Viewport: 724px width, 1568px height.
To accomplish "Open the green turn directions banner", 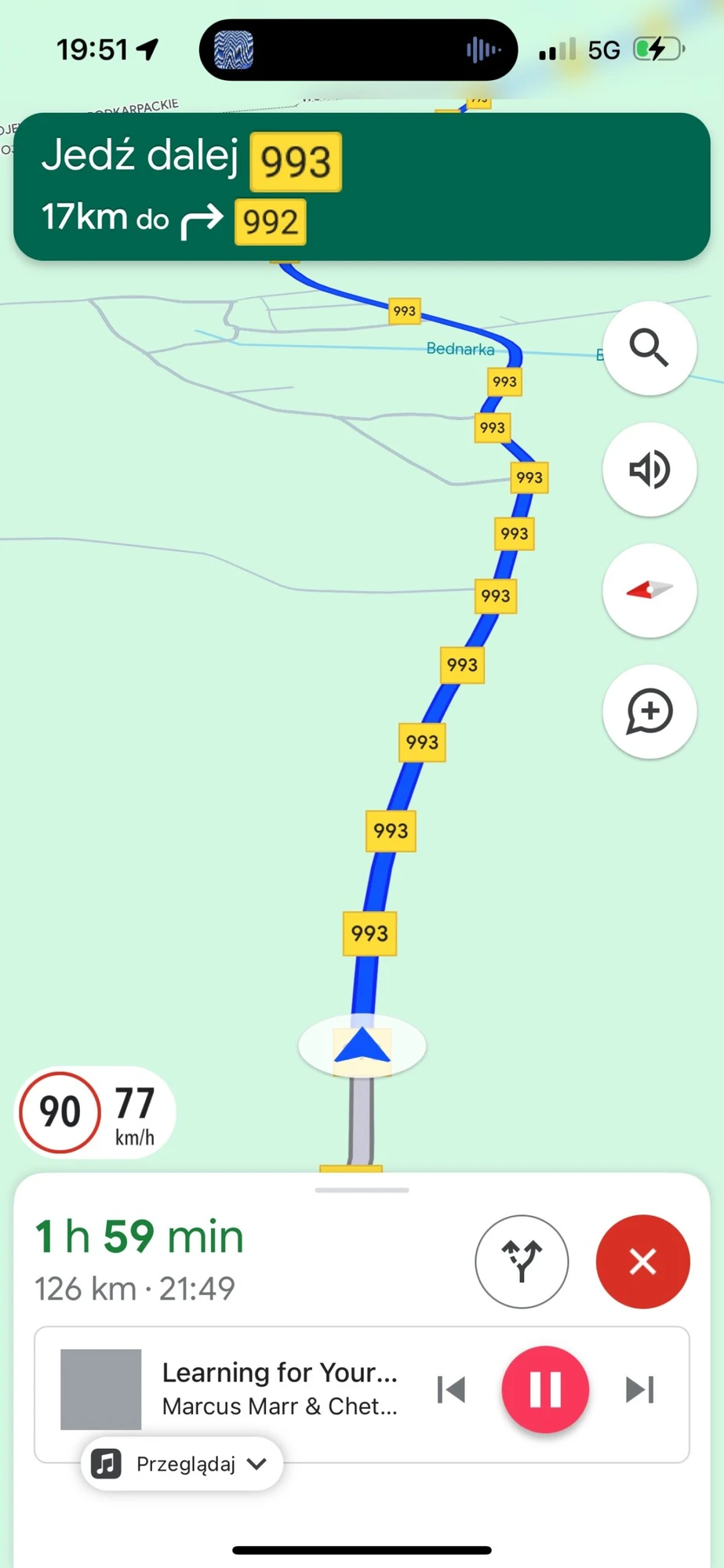I will pos(362,187).
